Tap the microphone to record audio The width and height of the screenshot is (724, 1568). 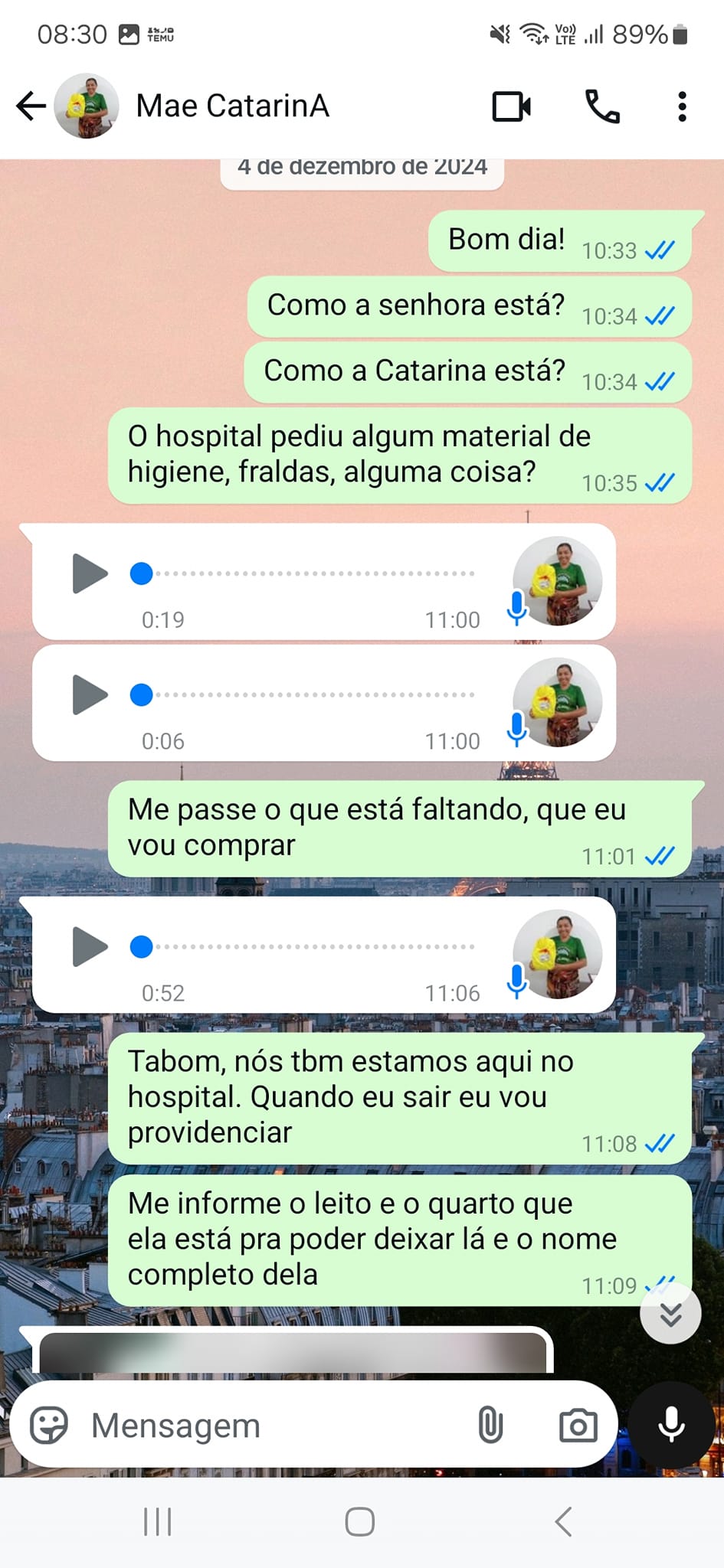671,1426
